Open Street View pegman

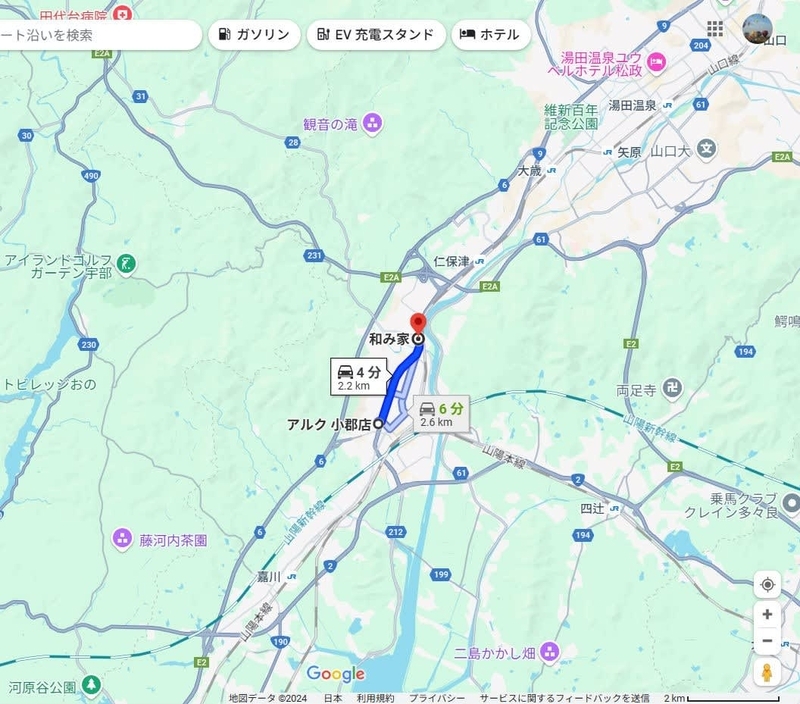click(x=767, y=672)
